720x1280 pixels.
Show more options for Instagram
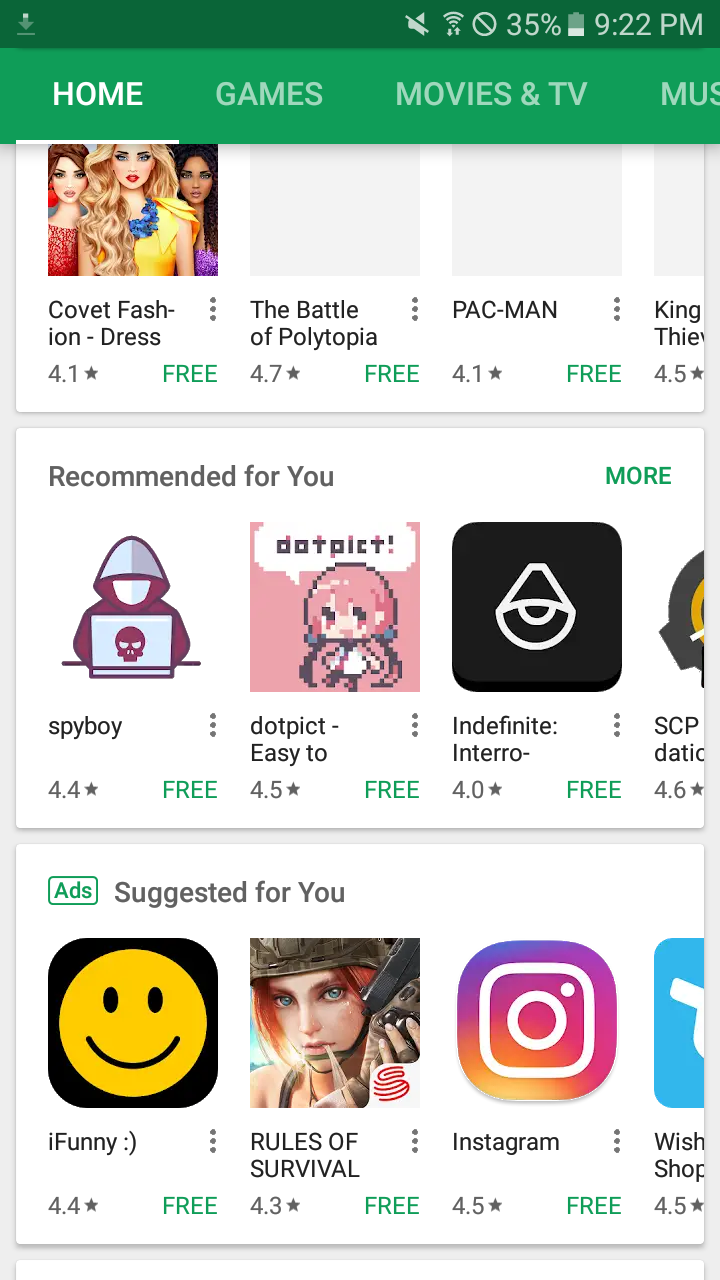click(x=617, y=1142)
